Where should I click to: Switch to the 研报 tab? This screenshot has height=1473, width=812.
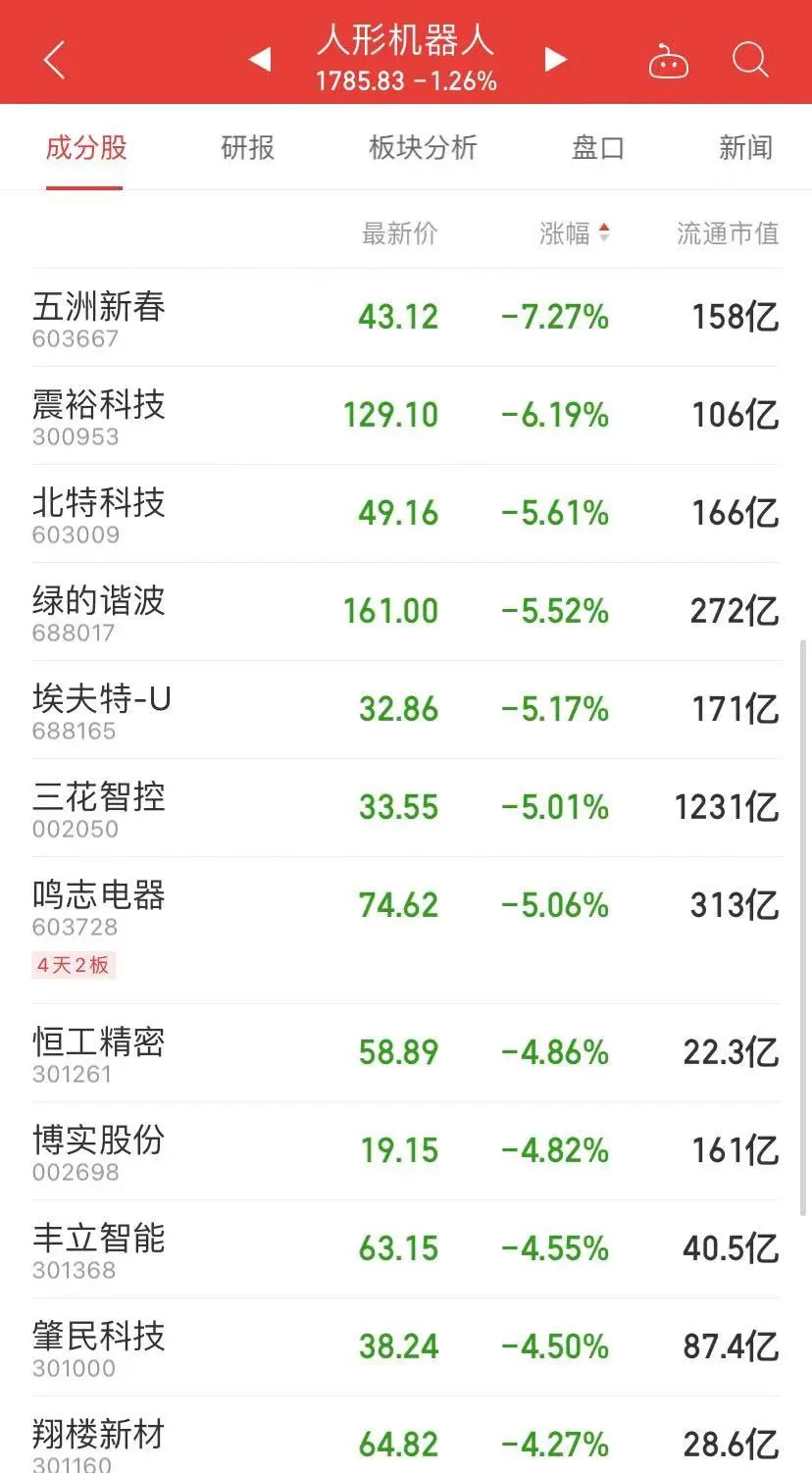point(247,148)
